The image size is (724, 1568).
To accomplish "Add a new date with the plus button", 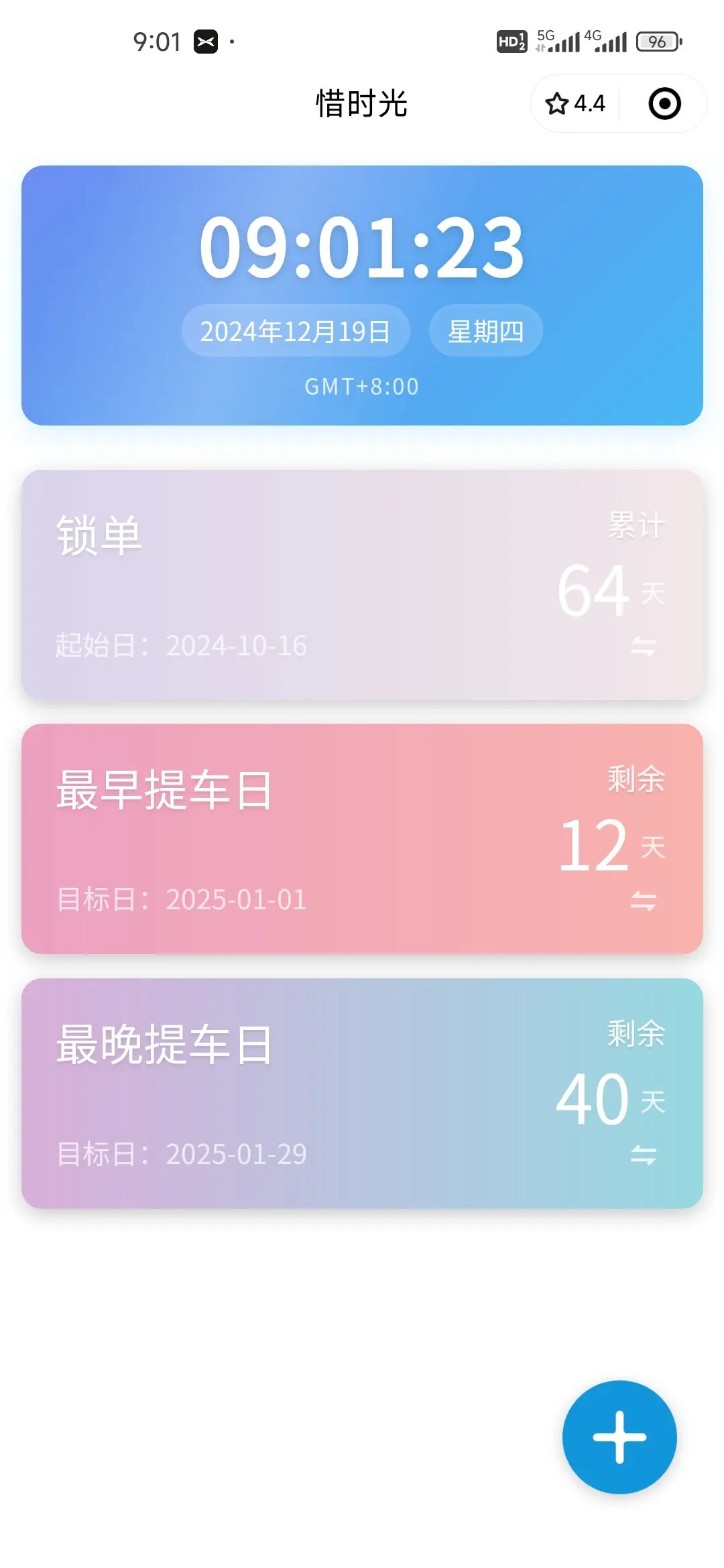I will pyautogui.click(x=619, y=1437).
